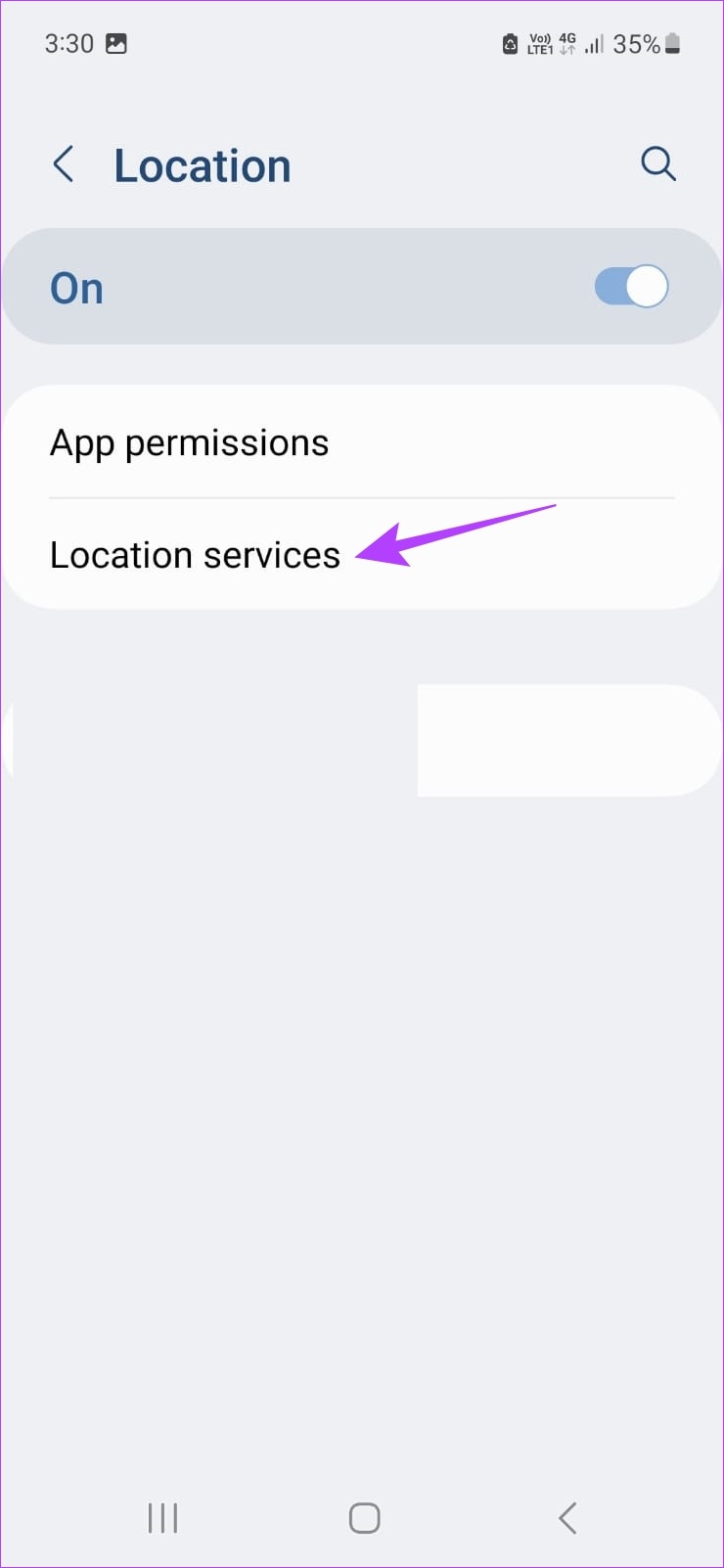Tap the system home button

point(364,1518)
